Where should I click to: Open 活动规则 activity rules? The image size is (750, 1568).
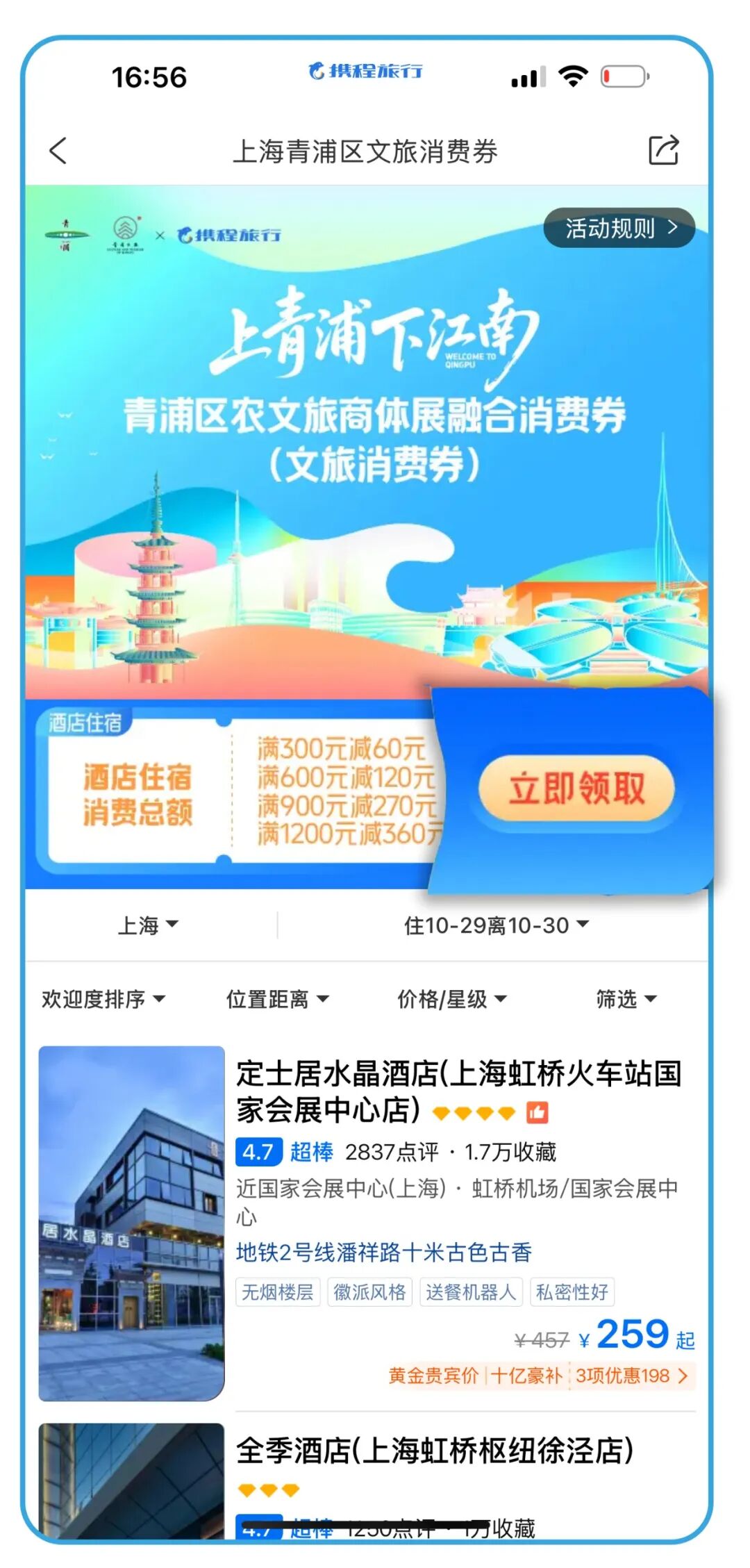(619, 229)
